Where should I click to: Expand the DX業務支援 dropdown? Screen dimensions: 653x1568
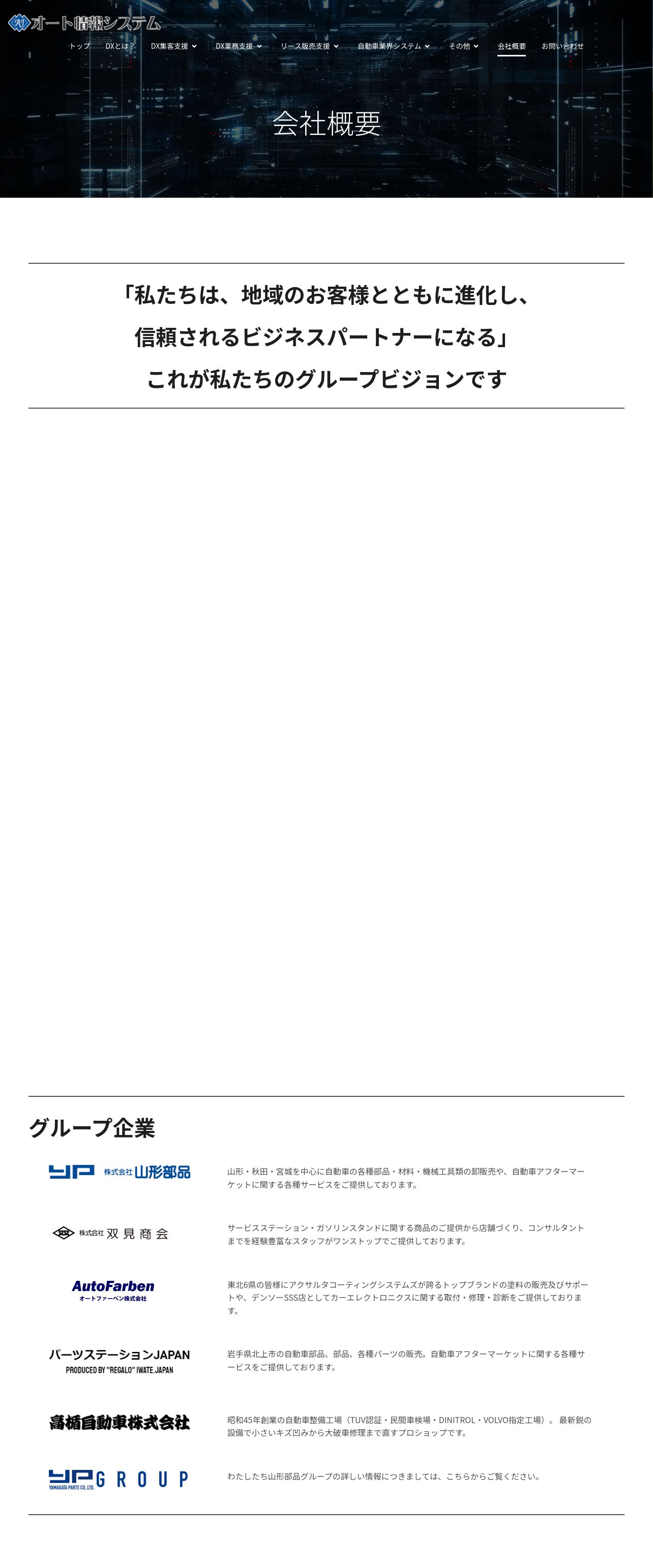point(239,46)
